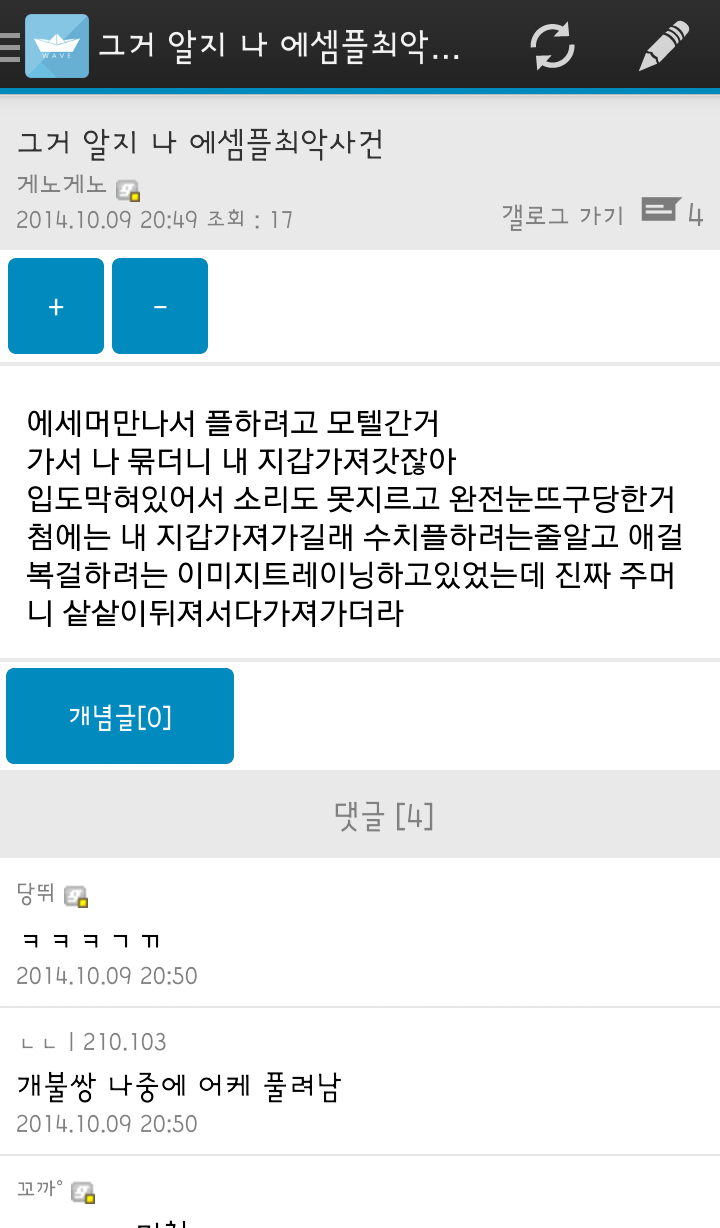The image size is (720, 1228).
Task: Tap the pencil icon to write
Action: 664,46
